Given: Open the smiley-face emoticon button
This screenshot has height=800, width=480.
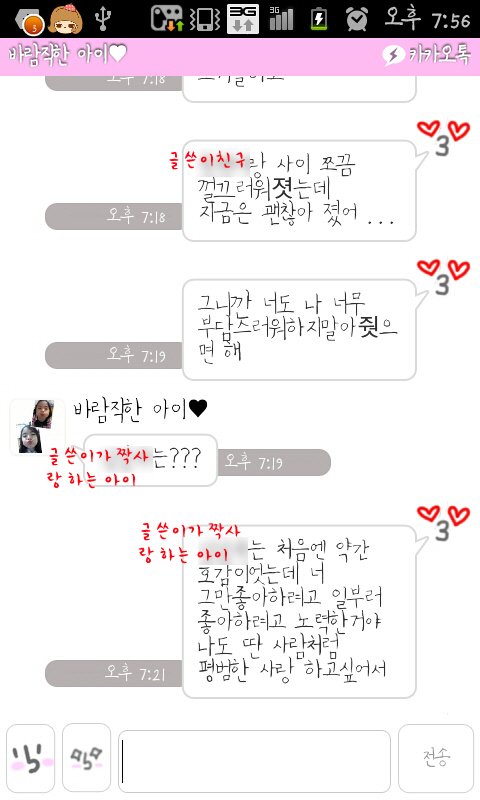Looking at the screenshot, I should tap(31, 758).
